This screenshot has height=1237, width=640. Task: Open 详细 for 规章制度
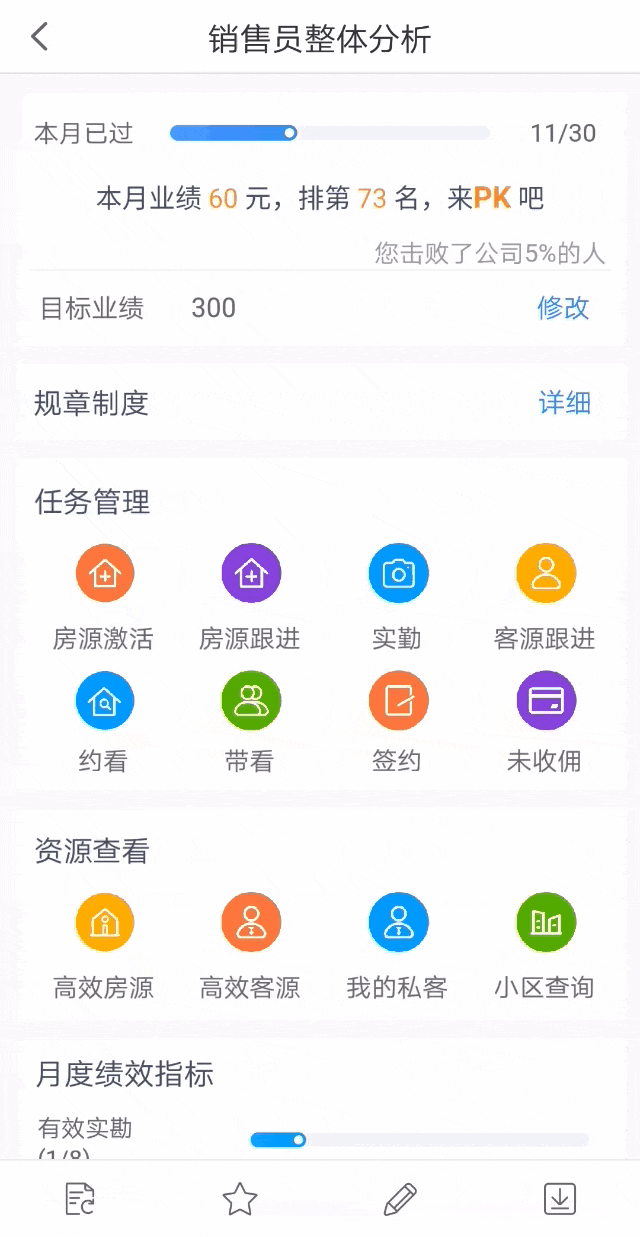coord(565,403)
